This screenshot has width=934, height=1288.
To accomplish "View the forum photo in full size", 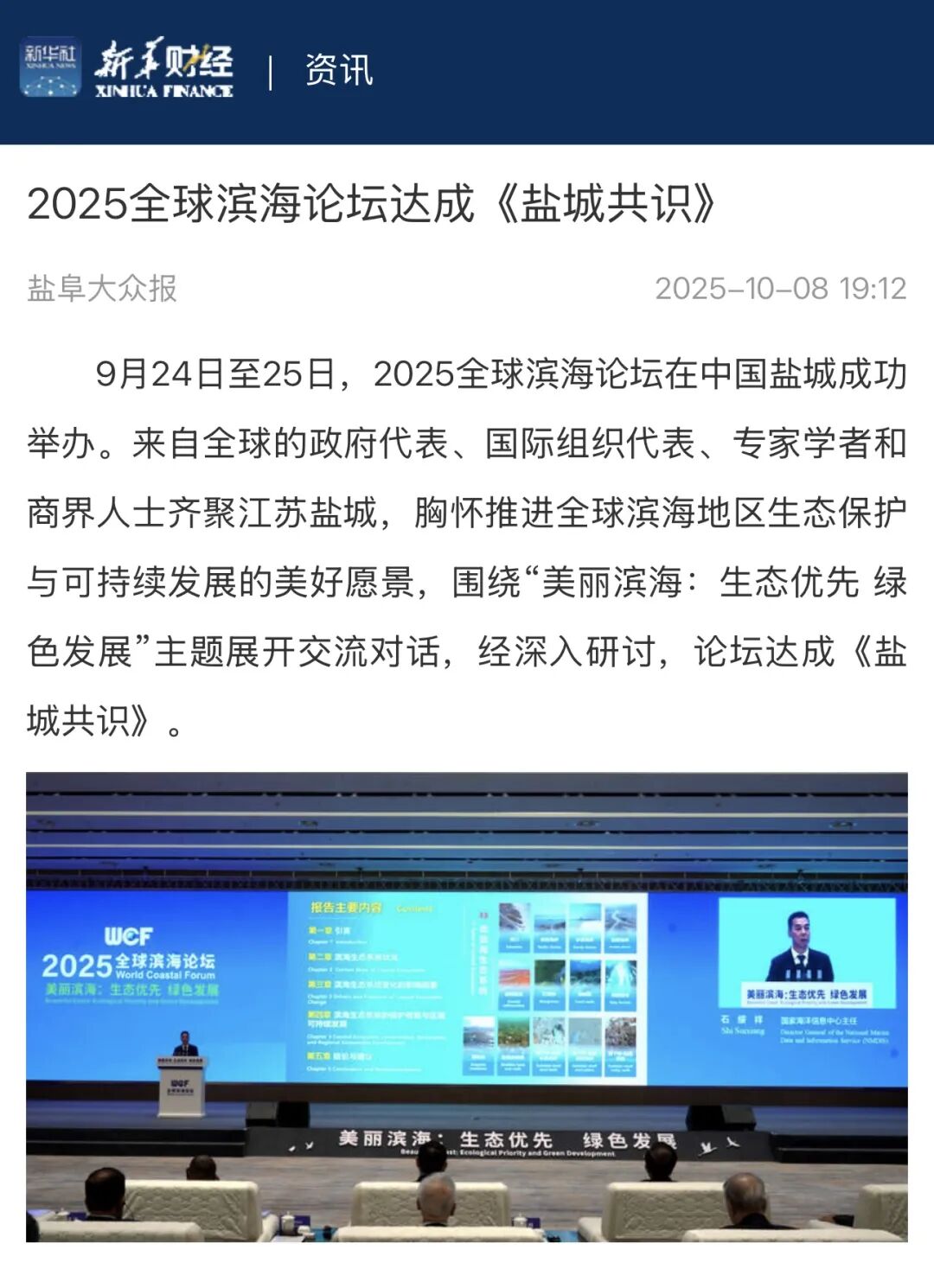I will point(467,1007).
